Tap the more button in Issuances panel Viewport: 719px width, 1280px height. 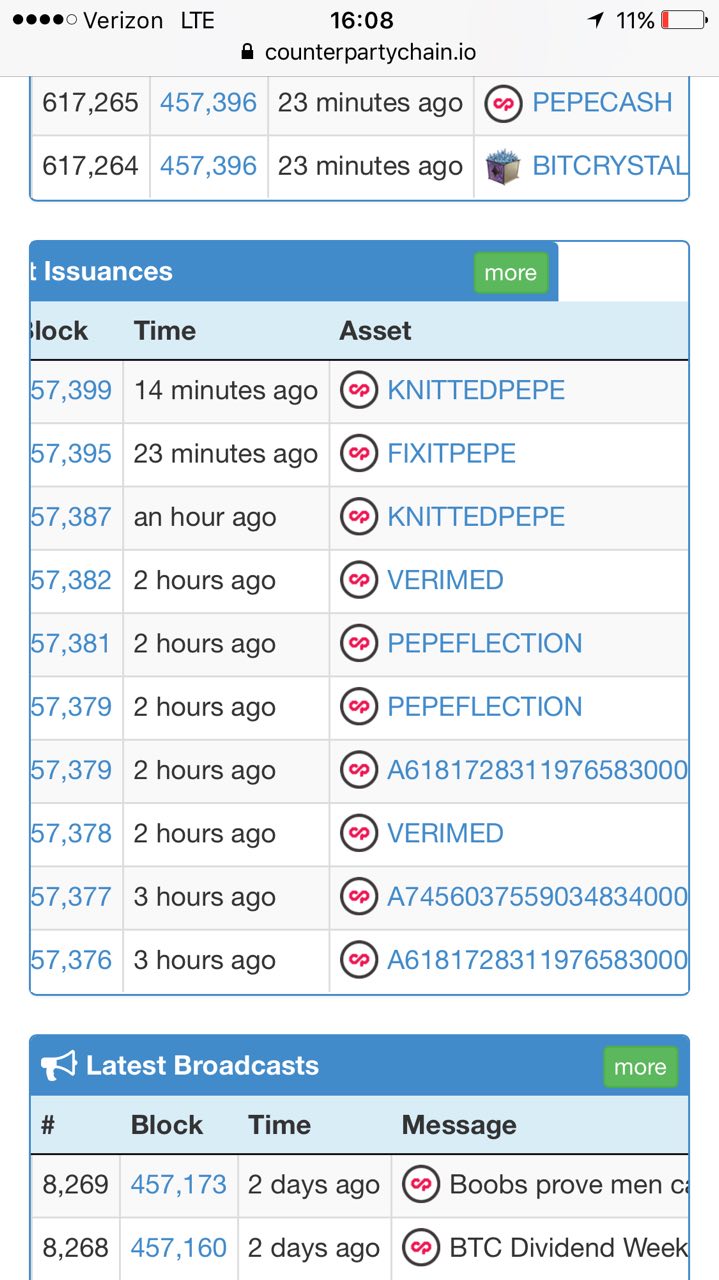tap(511, 273)
